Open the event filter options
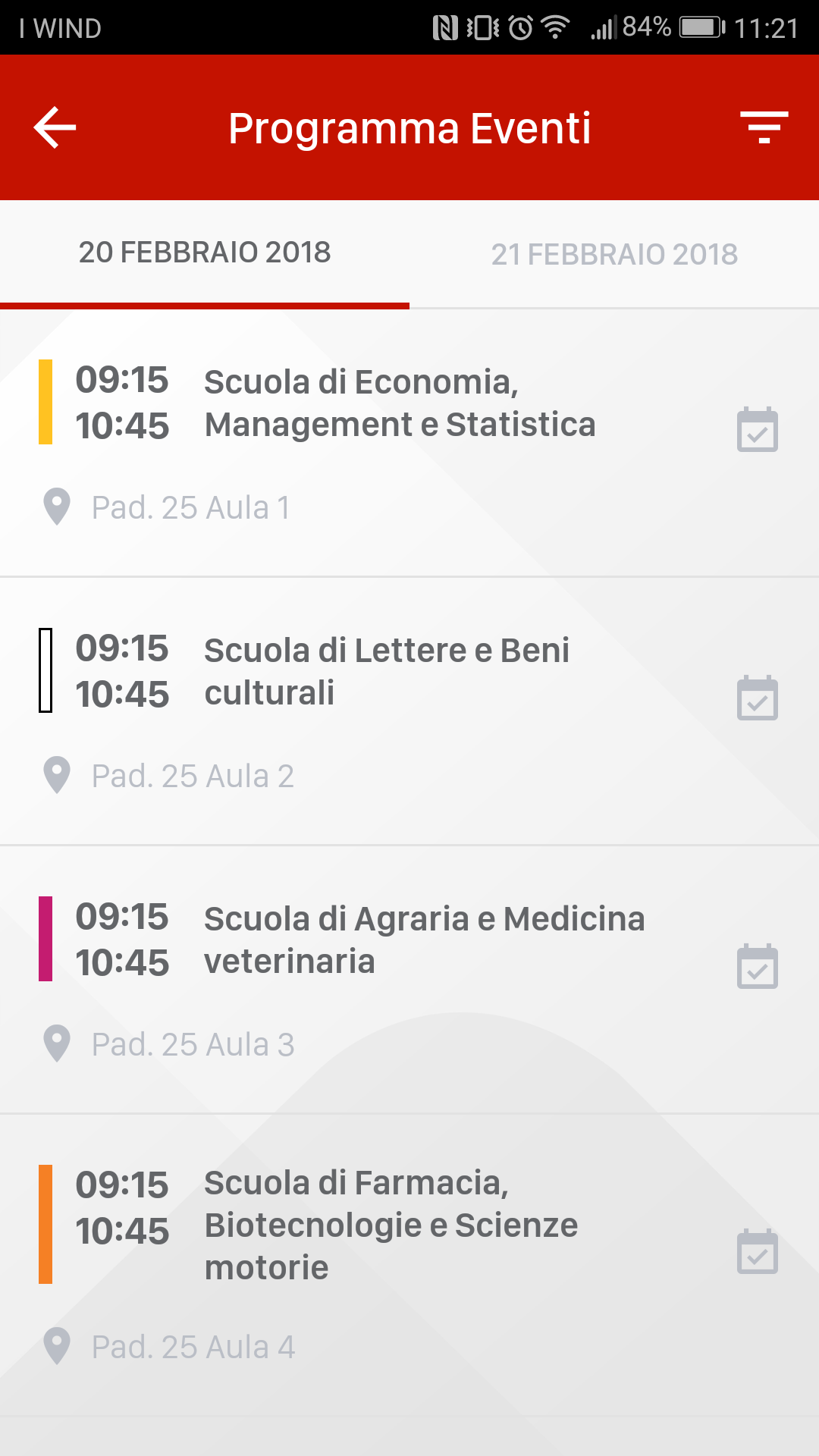 pyautogui.click(x=764, y=127)
